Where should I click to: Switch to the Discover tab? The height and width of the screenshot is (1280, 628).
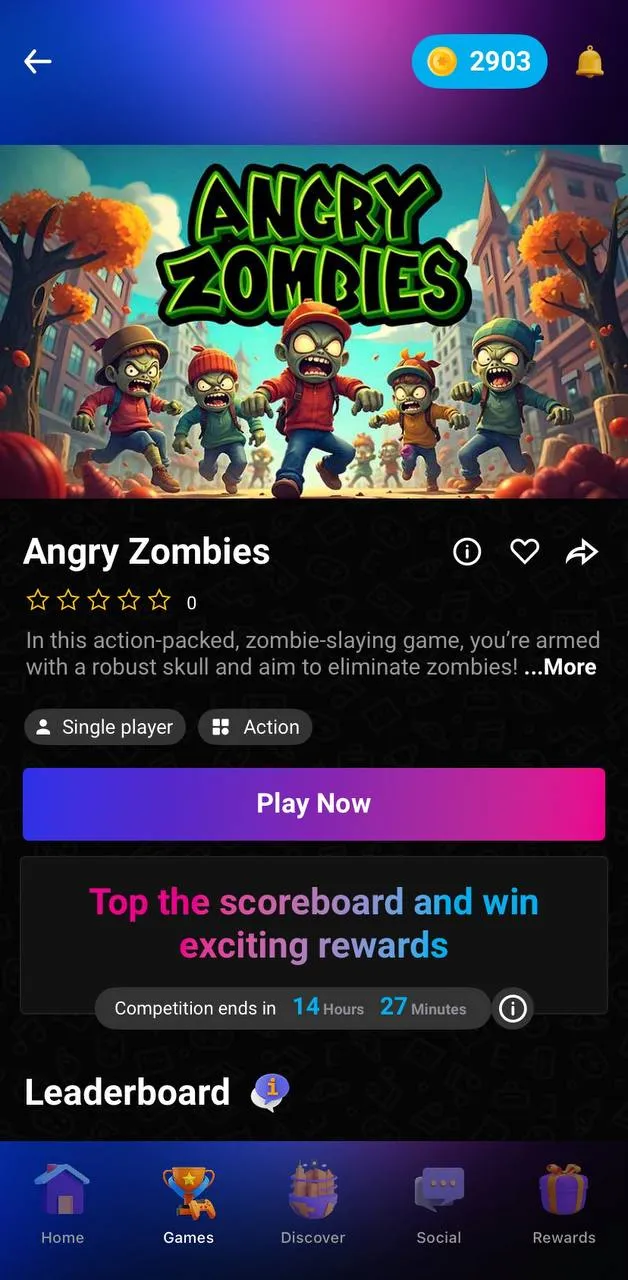coord(313,1205)
